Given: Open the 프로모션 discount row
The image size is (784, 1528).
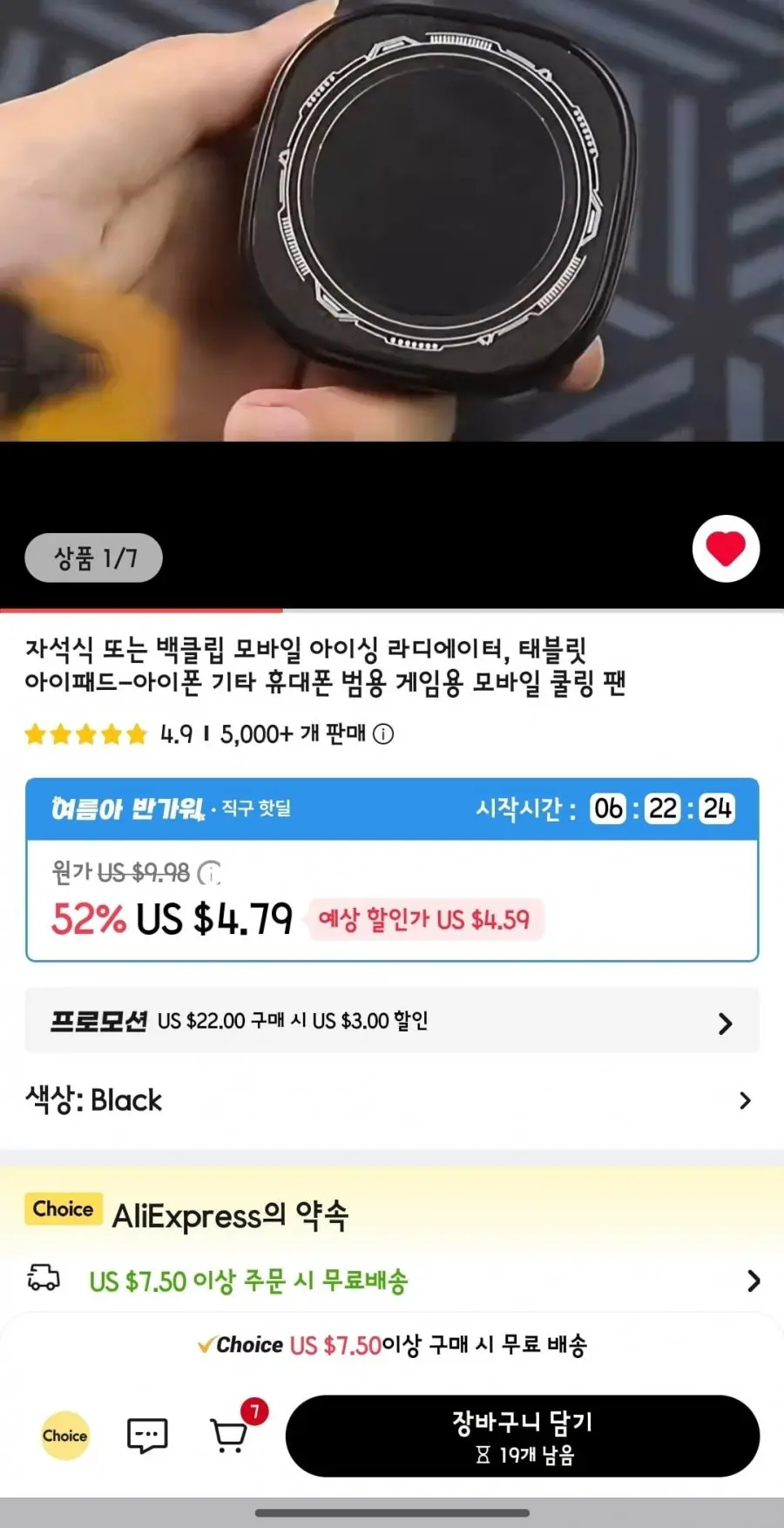Looking at the screenshot, I should [392, 1021].
